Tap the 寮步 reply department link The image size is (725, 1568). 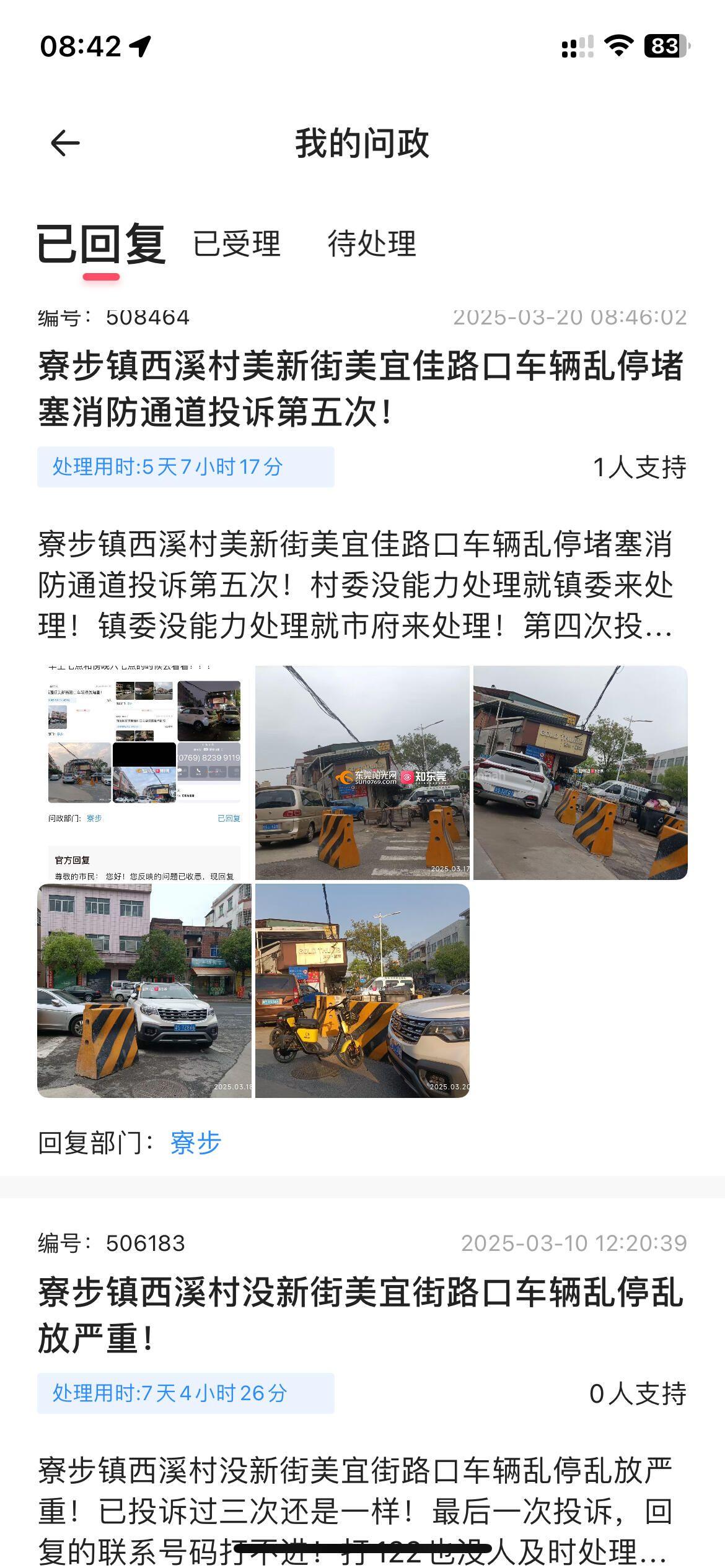196,1143
